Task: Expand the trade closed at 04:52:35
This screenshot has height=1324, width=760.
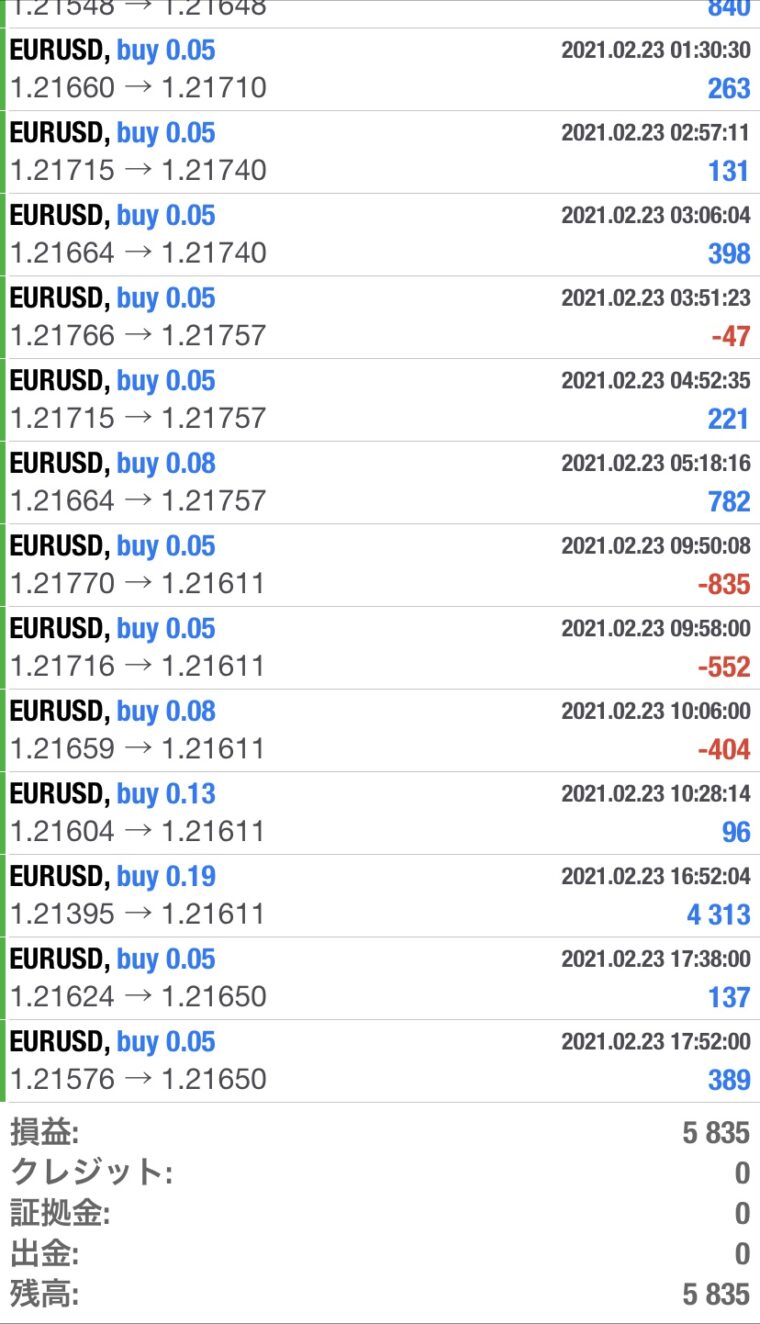Action: (380, 400)
